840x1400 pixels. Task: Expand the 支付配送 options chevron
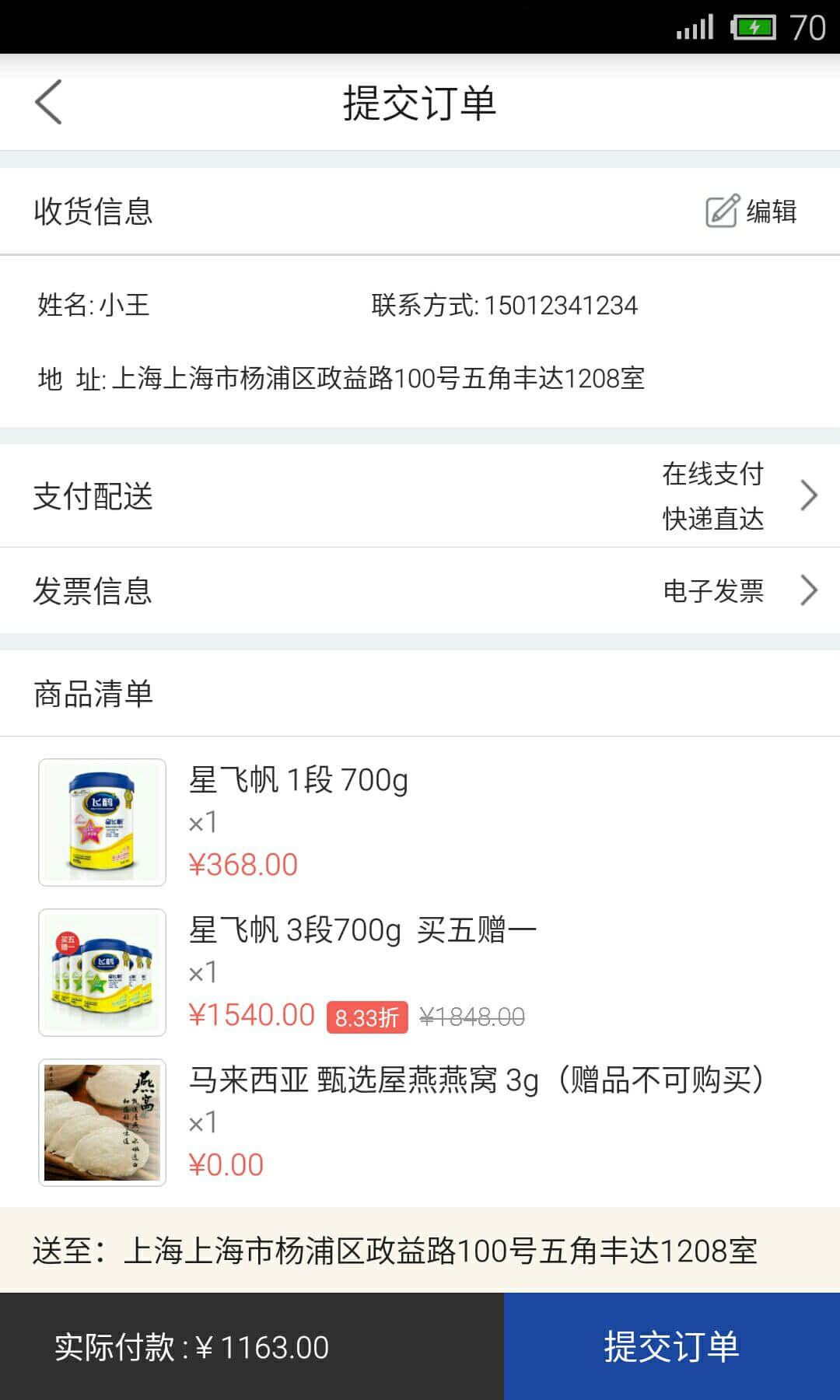(x=807, y=495)
